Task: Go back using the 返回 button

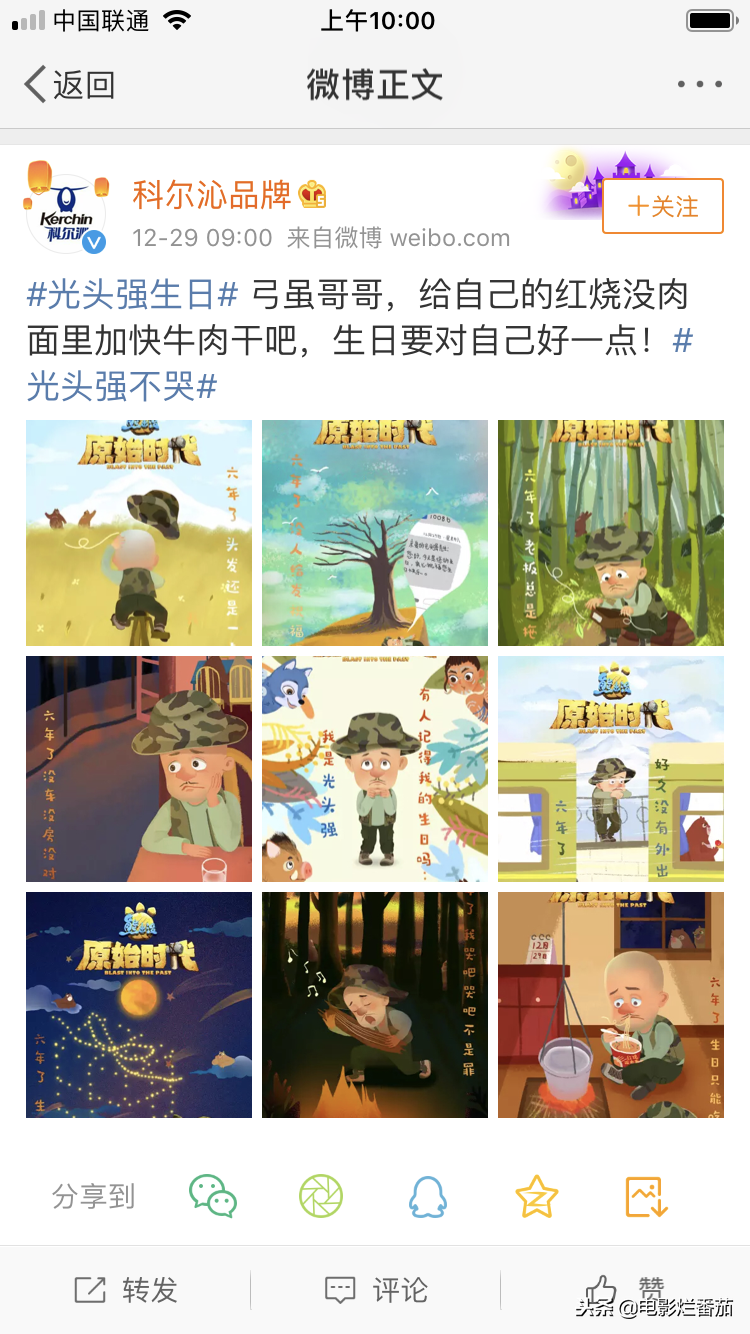Action: [69, 85]
